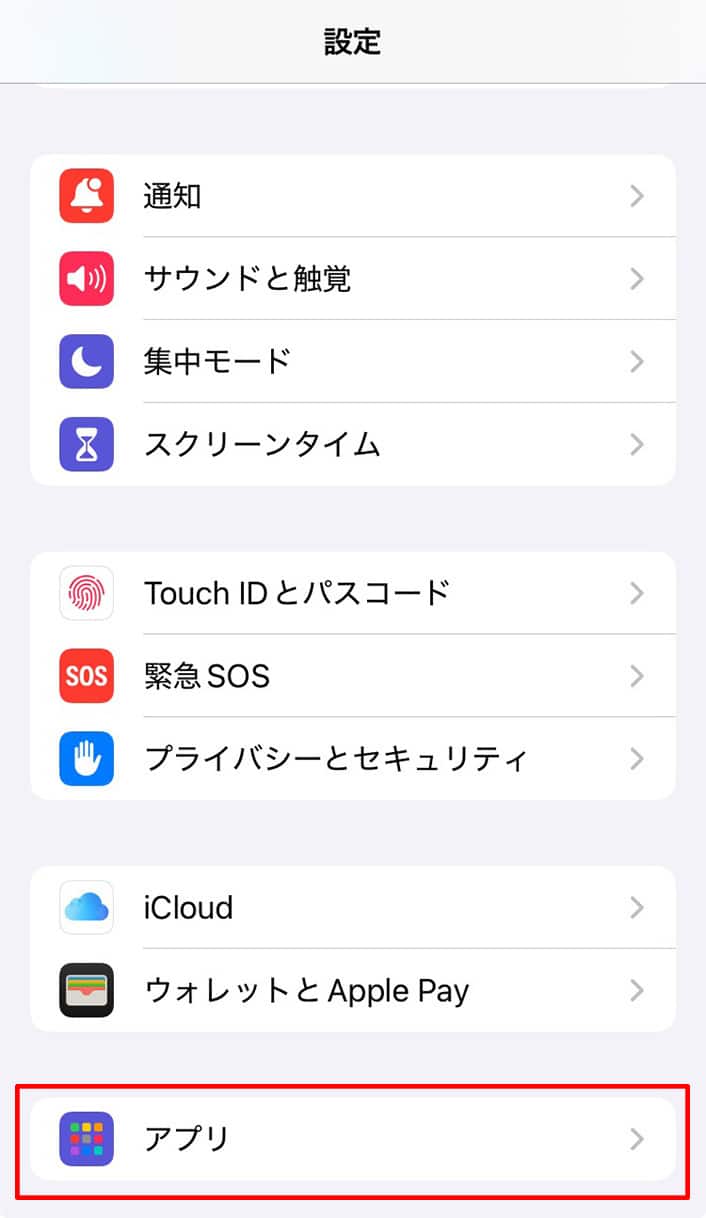Go to 集中モード settings
Image resolution: width=706 pixels, height=1218 pixels.
[x=352, y=361]
